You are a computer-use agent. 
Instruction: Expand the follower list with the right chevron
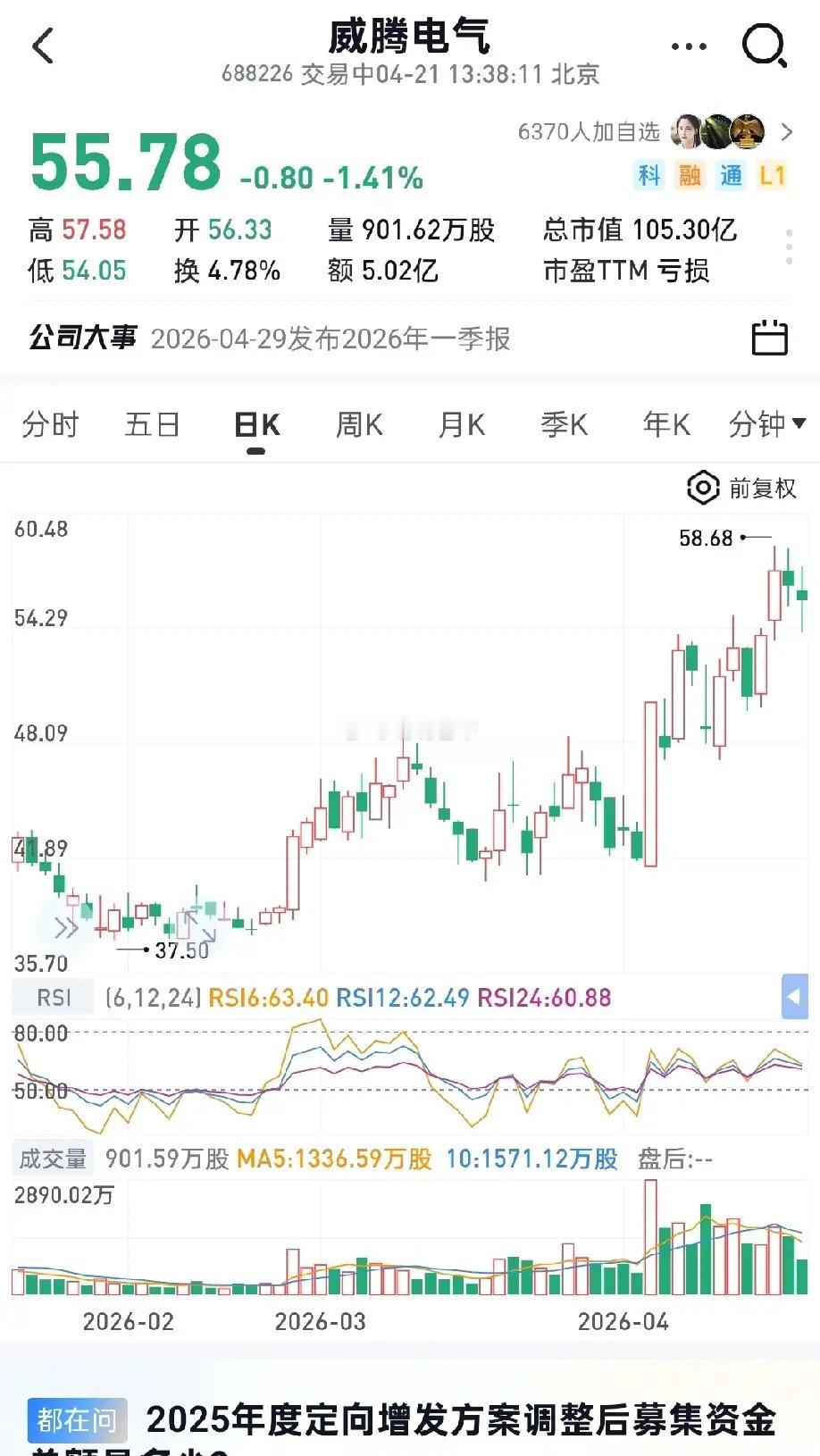point(788,132)
